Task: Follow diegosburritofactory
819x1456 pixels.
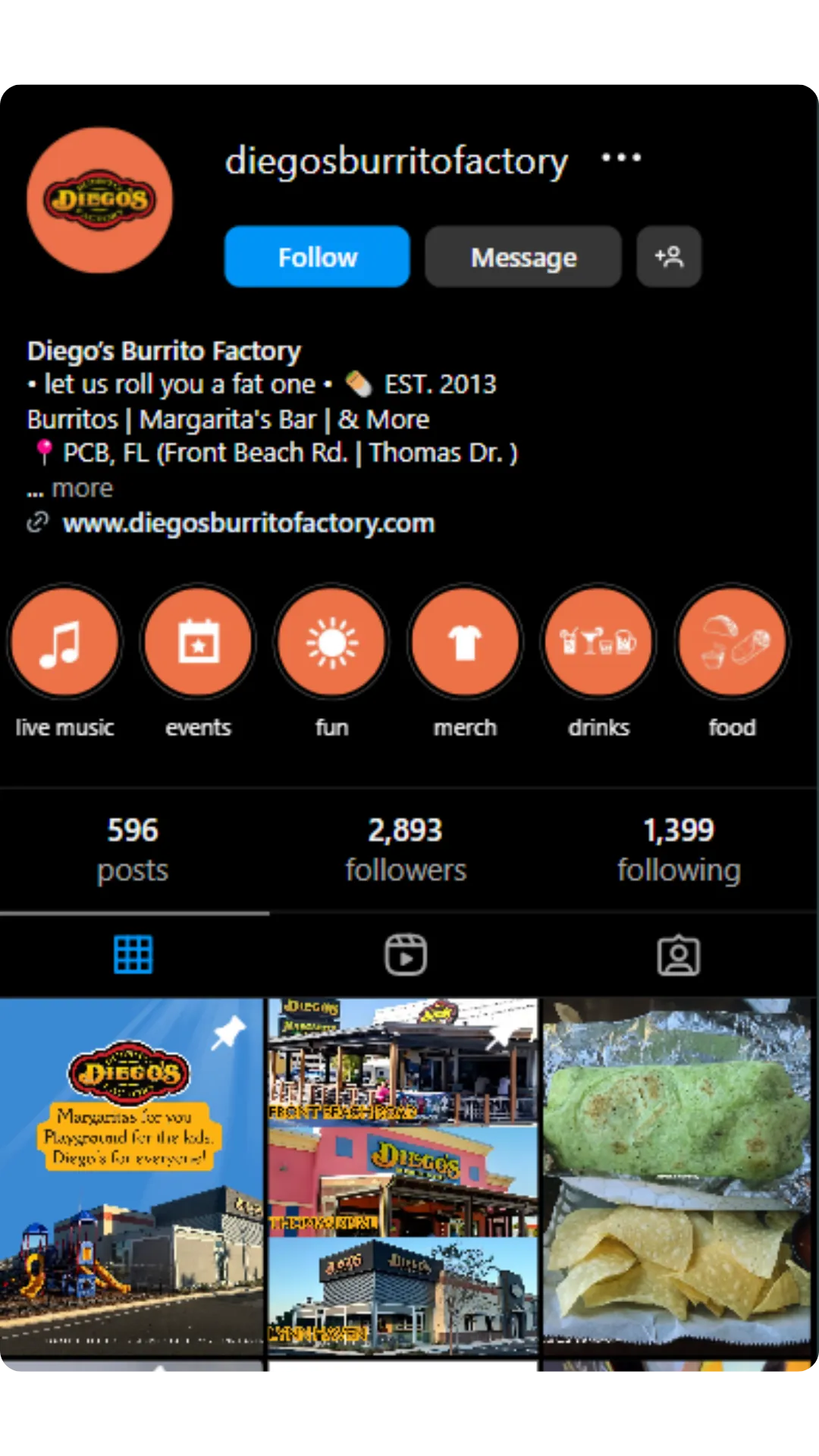Action: click(x=317, y=257)
